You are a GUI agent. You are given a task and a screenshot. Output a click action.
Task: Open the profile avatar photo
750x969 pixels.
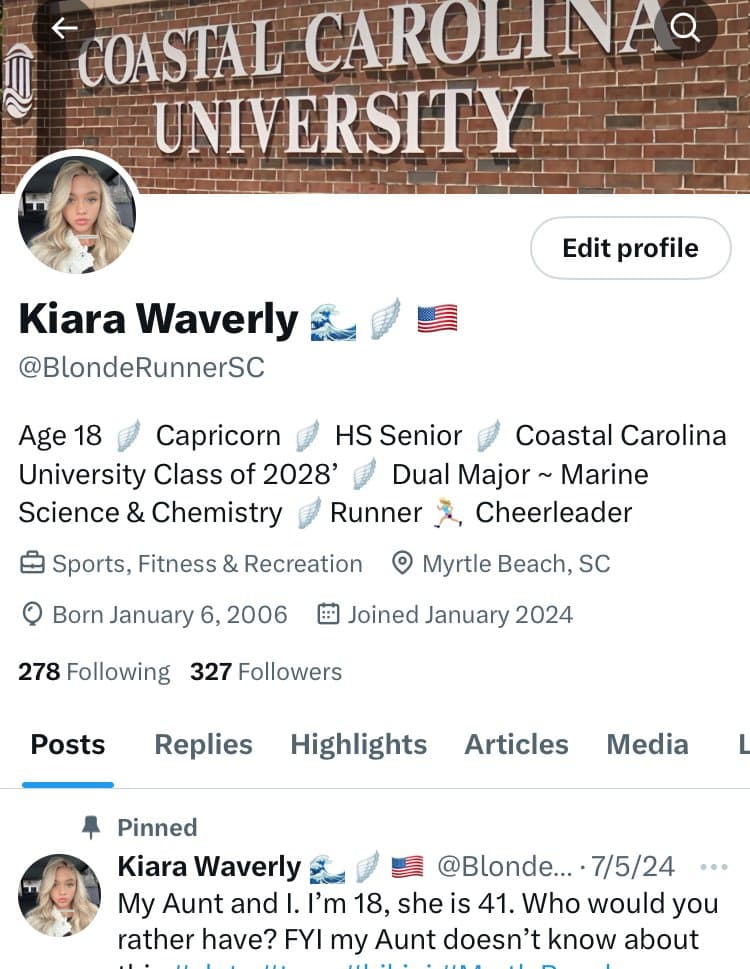pyautogui.click(x=77, y=213)
